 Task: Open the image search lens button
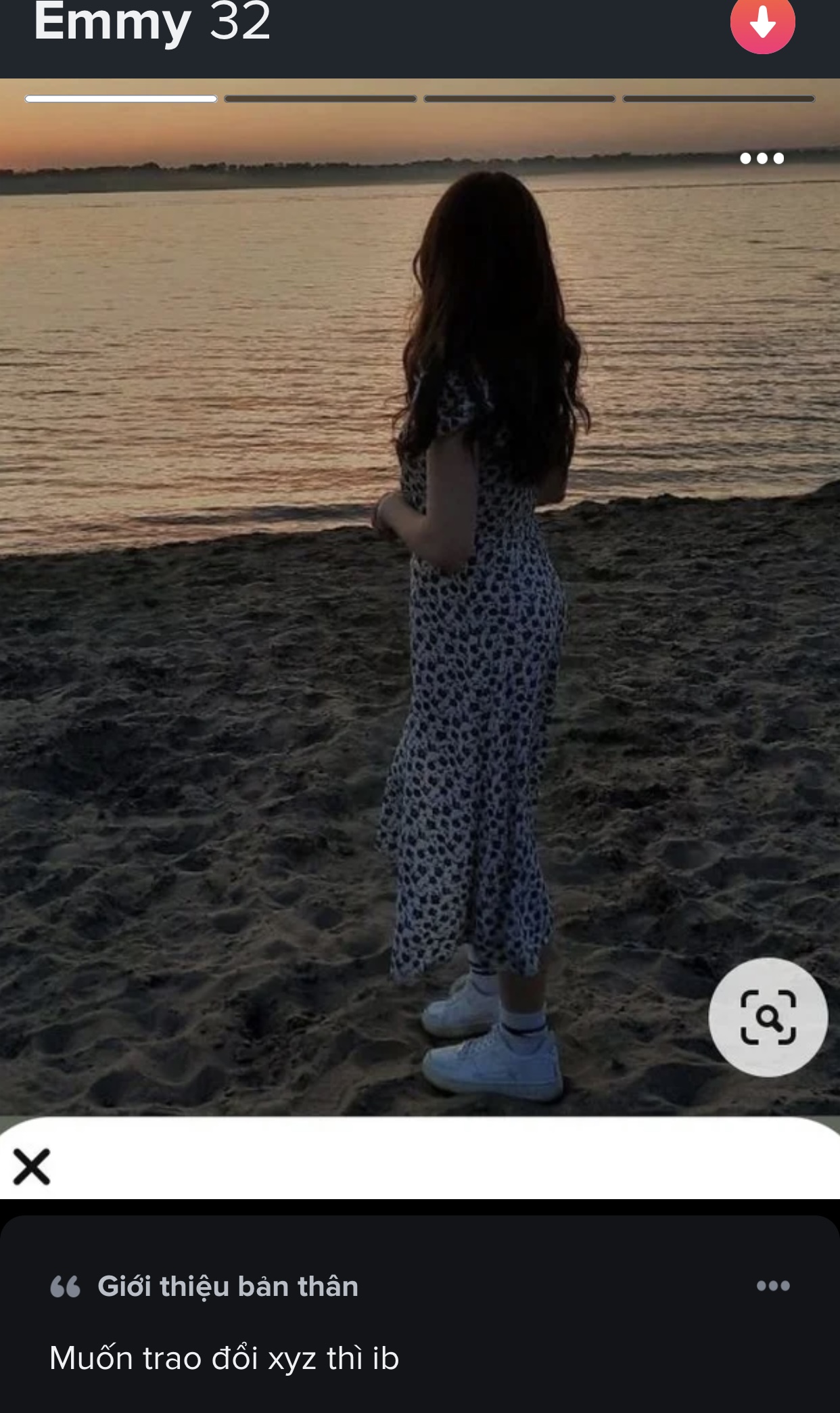(768, 1017)
